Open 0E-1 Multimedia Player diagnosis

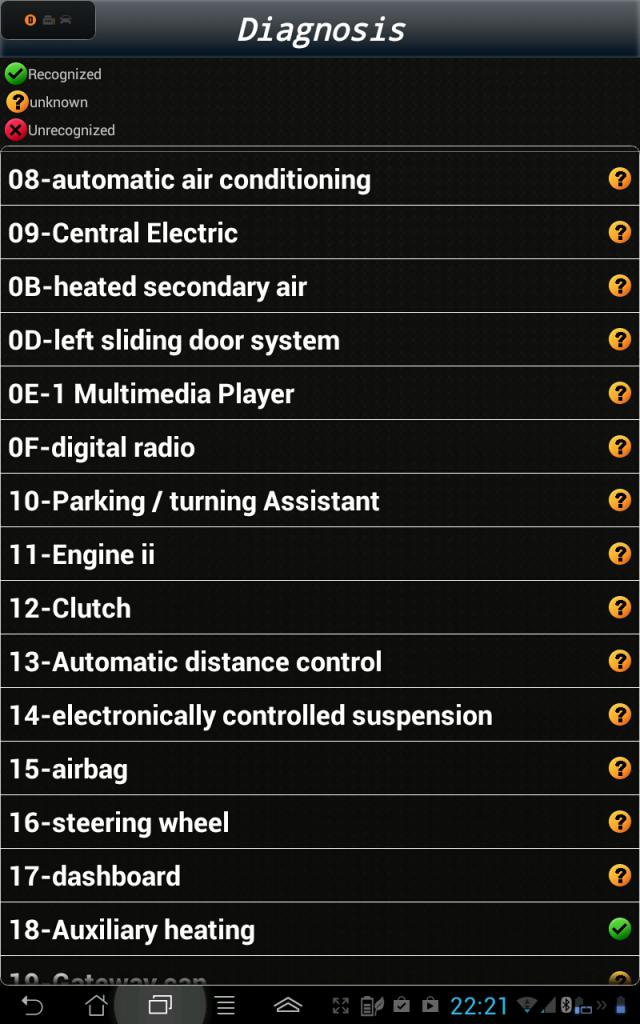pyautogui.click(x=320, y=393)
